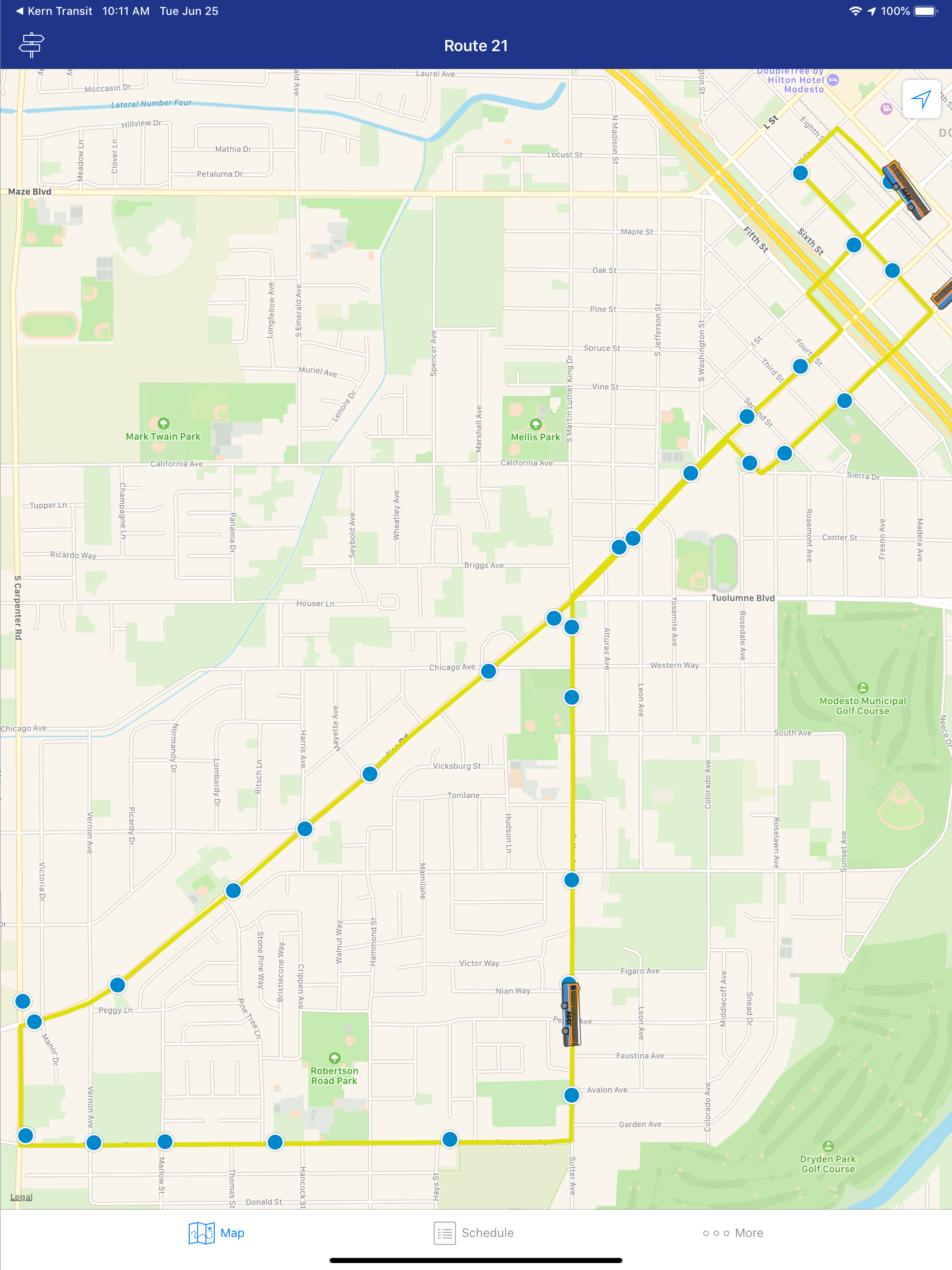Switch to the Schedule tab
Image resolution: width=952 pixels, height=1270 pixels.
click(x=474, y=1233)
